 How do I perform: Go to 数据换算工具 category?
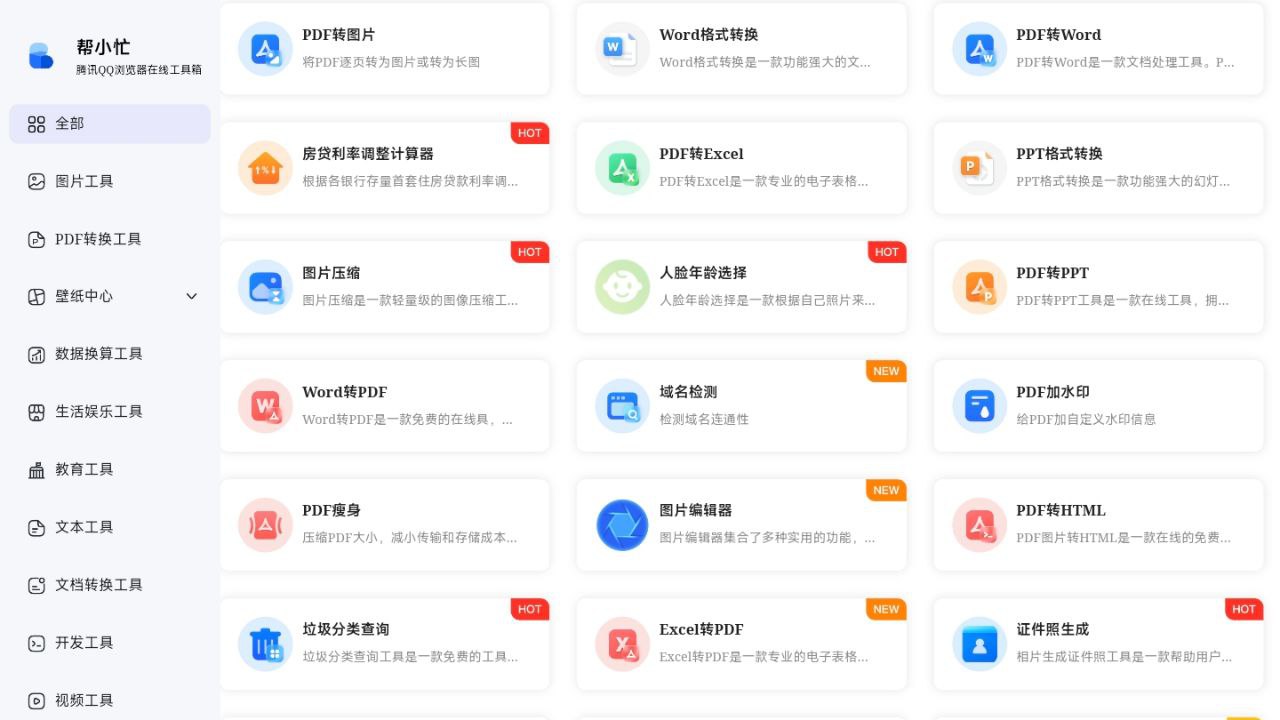coord(98,354)
